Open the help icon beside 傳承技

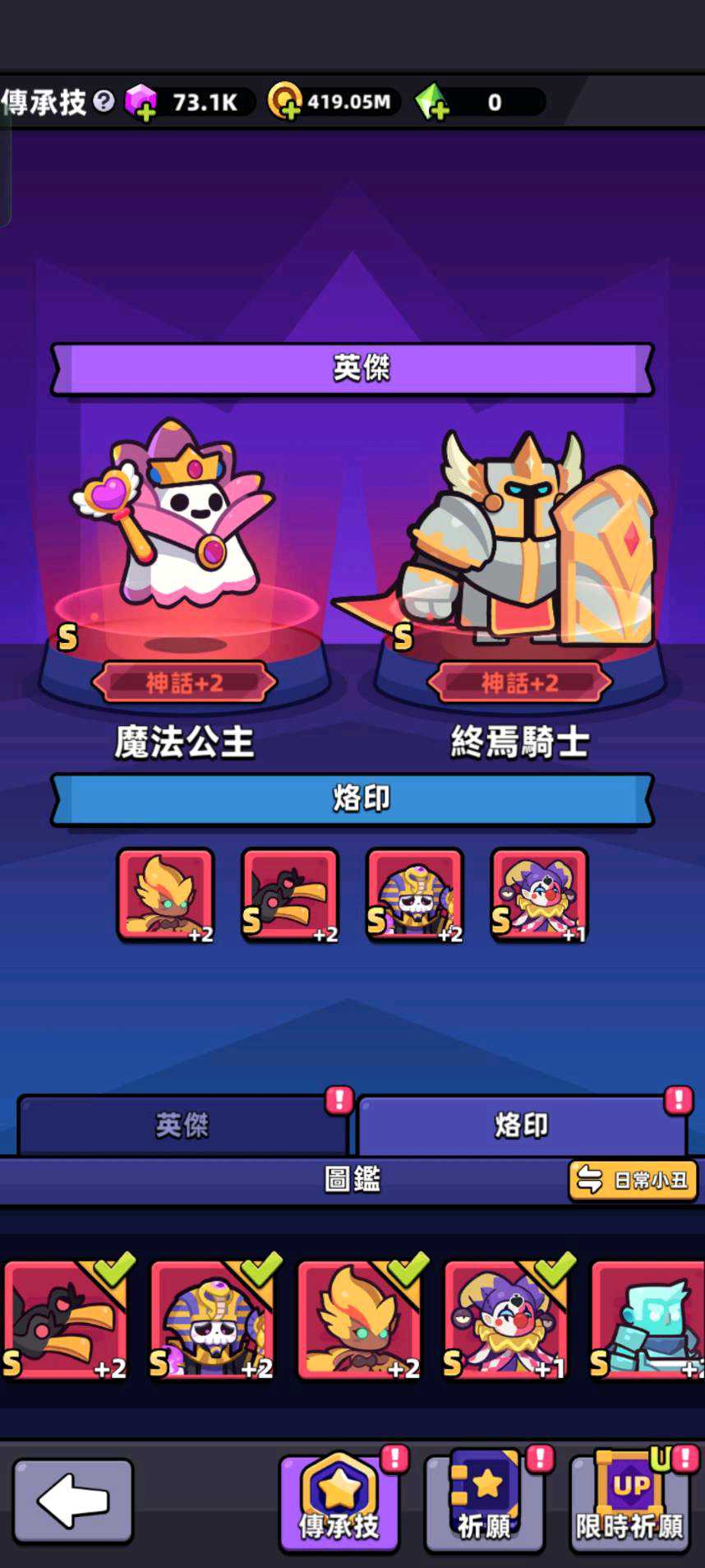tap(104, 101)
